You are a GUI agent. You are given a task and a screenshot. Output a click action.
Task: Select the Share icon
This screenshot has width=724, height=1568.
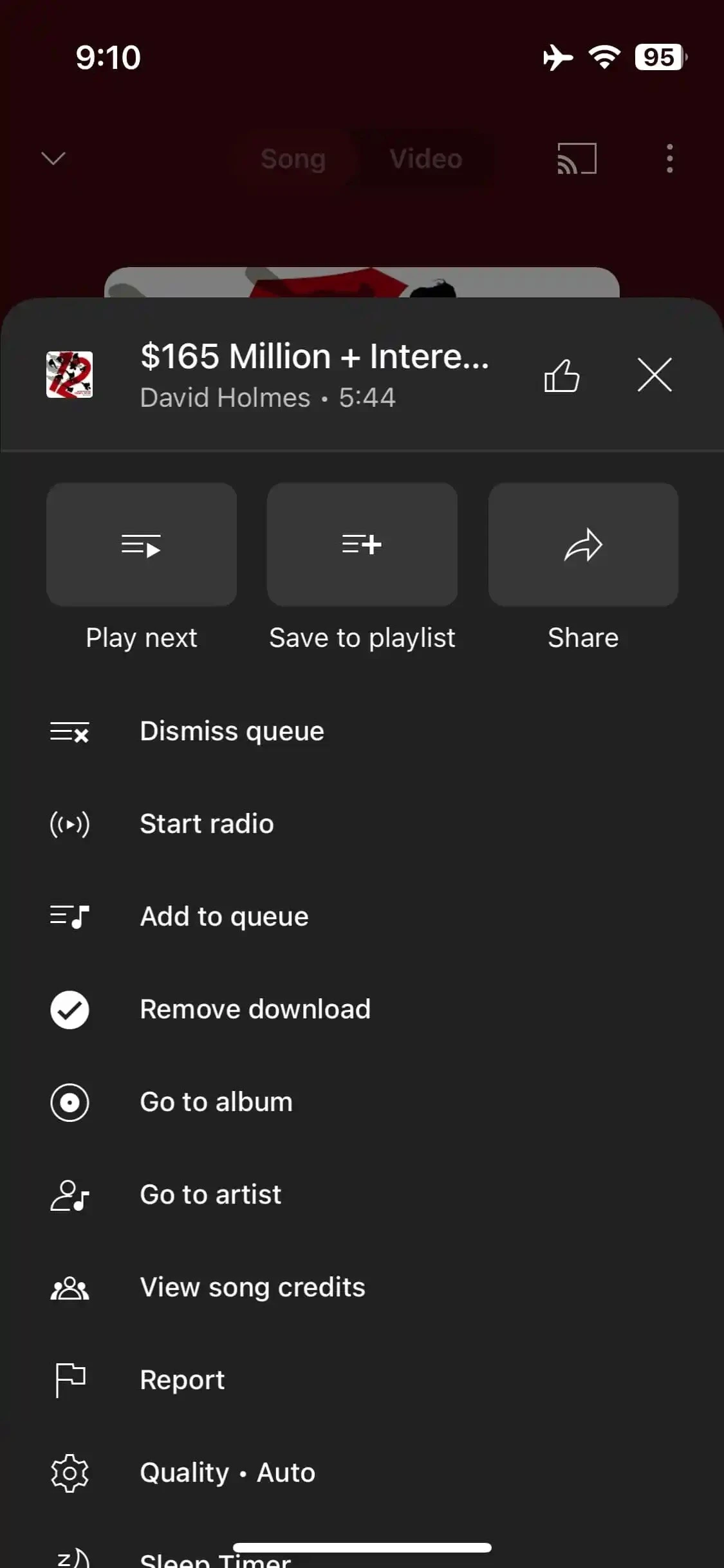click(583, 545)
